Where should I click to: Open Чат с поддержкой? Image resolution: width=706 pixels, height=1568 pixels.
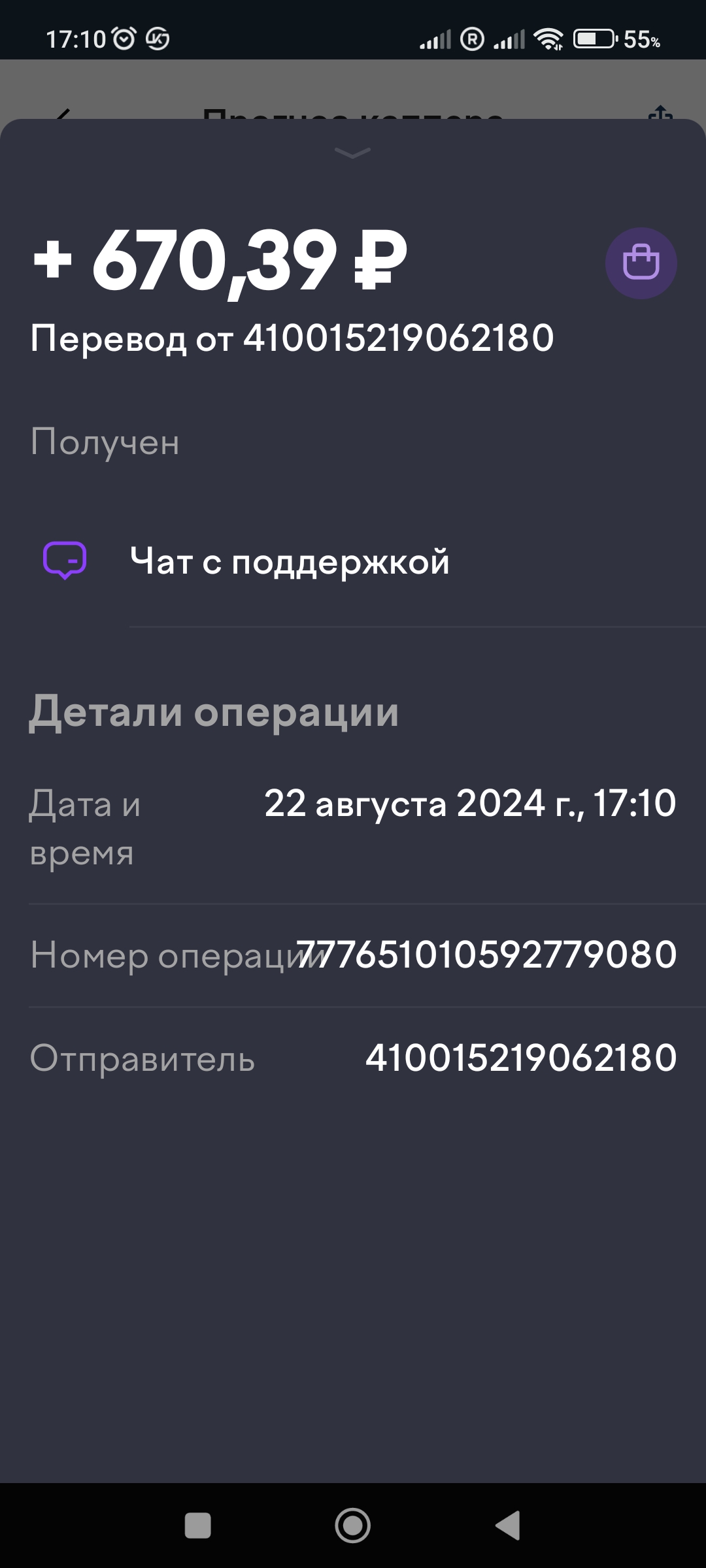tap(353, 561)
